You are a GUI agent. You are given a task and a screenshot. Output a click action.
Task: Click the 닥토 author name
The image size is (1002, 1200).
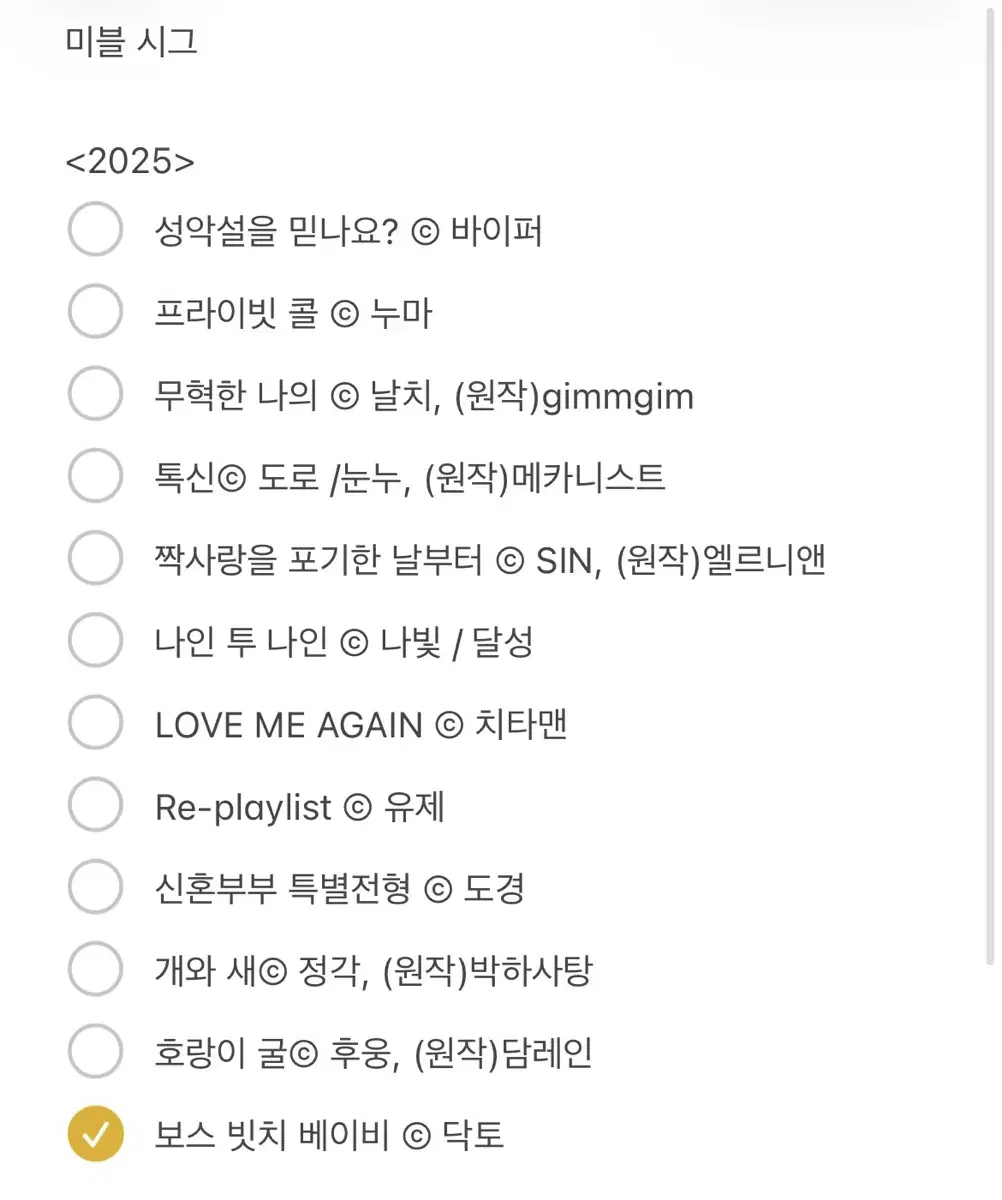[474, 1135]
